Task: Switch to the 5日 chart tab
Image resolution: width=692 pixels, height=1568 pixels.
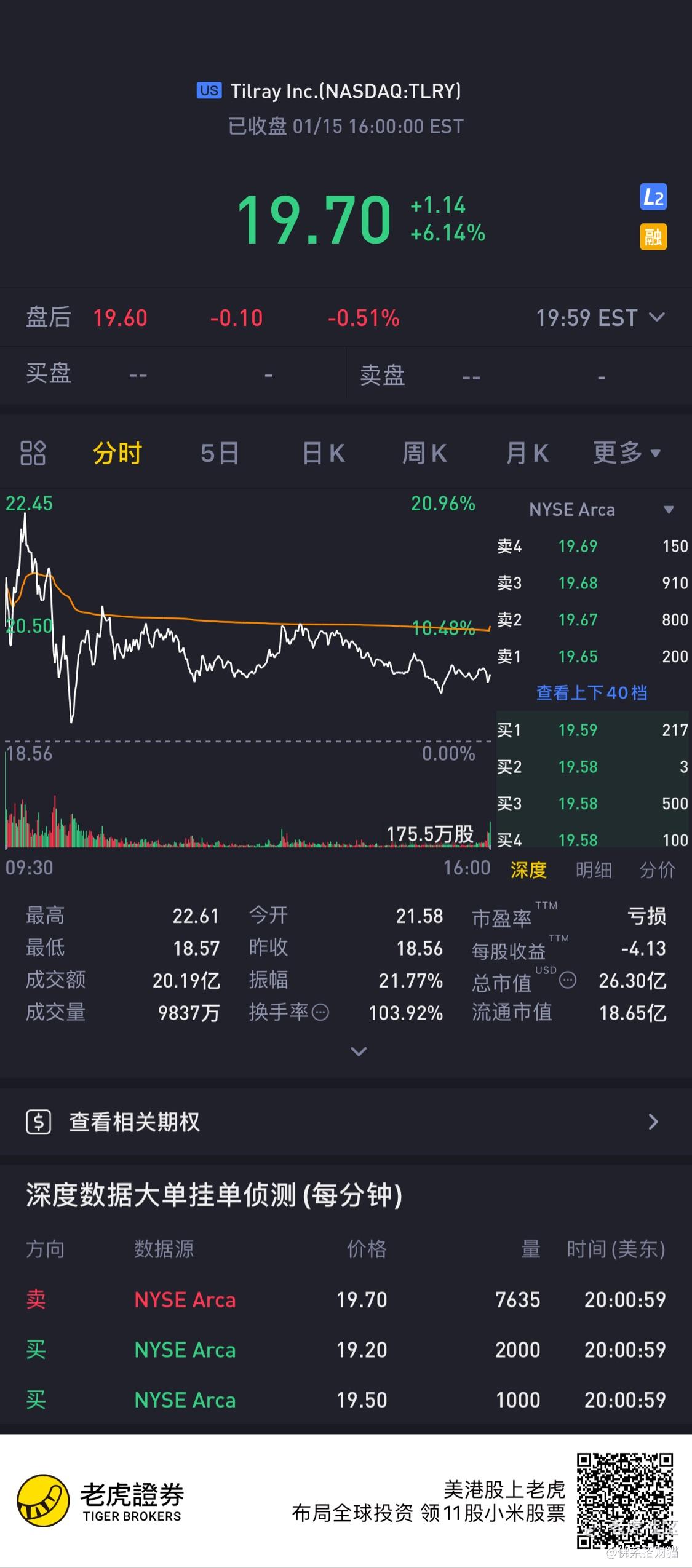Action: 220,453
